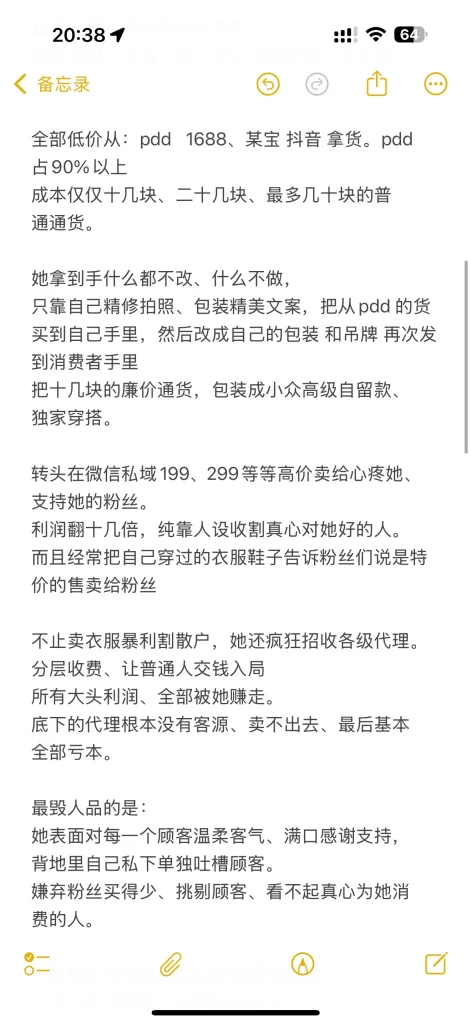Image resolution: width=471 pixels, height=1024 pixels.
Task: Go back to 备忘录 notes list
Action: coord(52,84)
